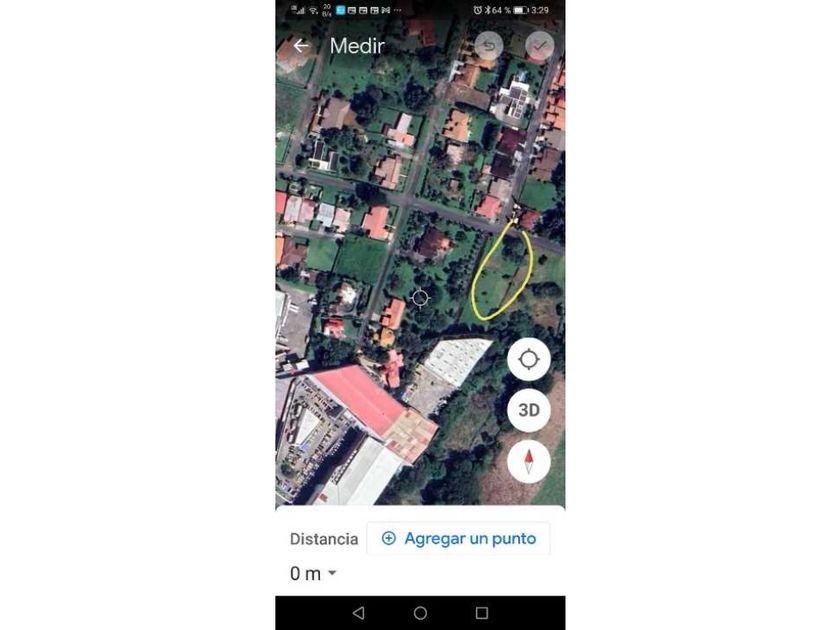Viewport: 840px width, 630px height.
Task: Open the distance units dropdown
Action: click(x=313, y=573)
